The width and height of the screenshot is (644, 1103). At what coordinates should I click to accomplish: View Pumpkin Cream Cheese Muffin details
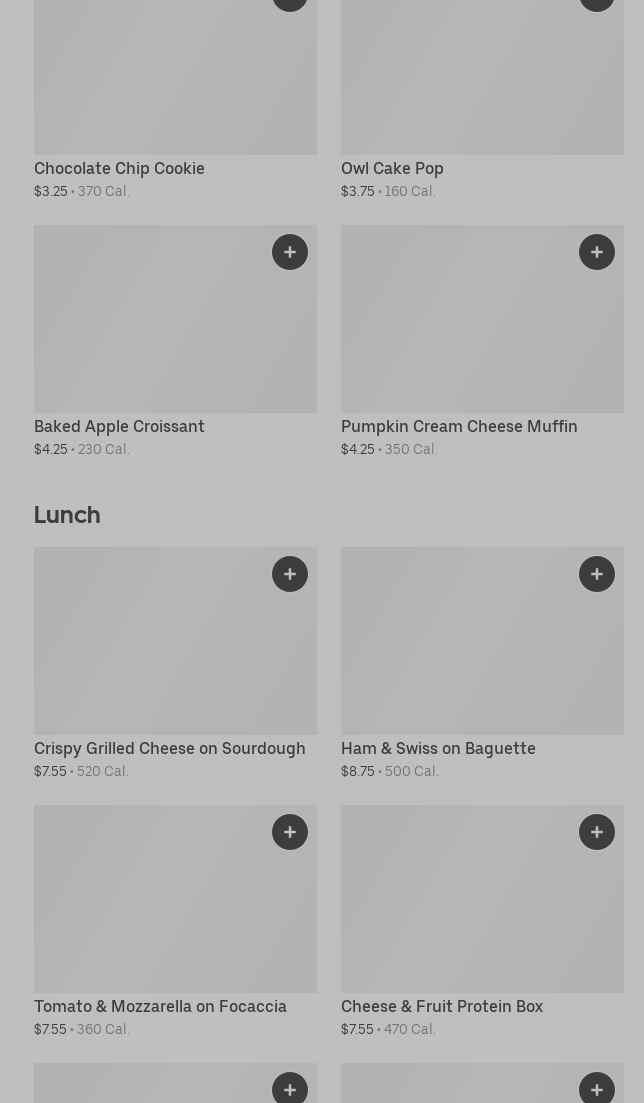pos(459,426)
